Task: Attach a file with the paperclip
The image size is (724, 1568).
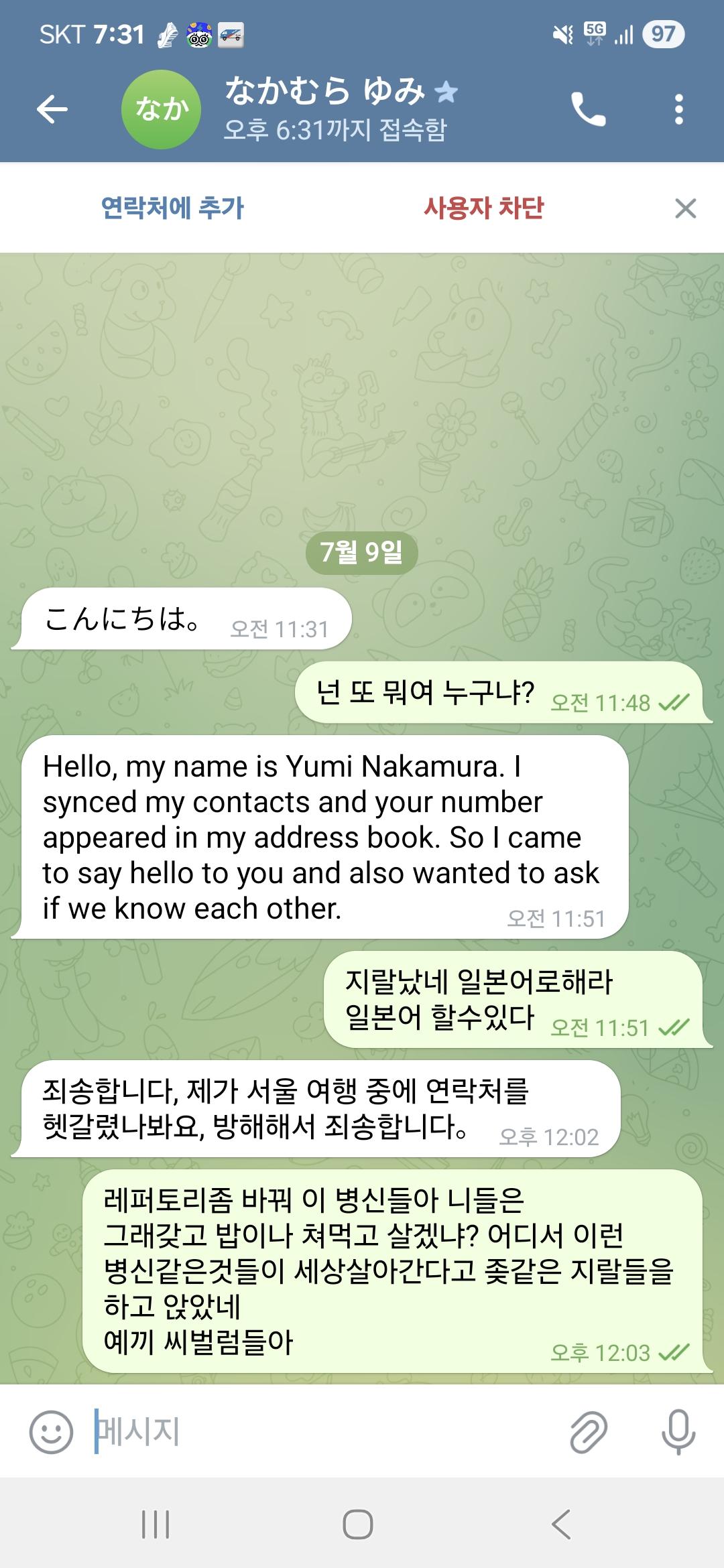Action: [x=588, y=1432]
